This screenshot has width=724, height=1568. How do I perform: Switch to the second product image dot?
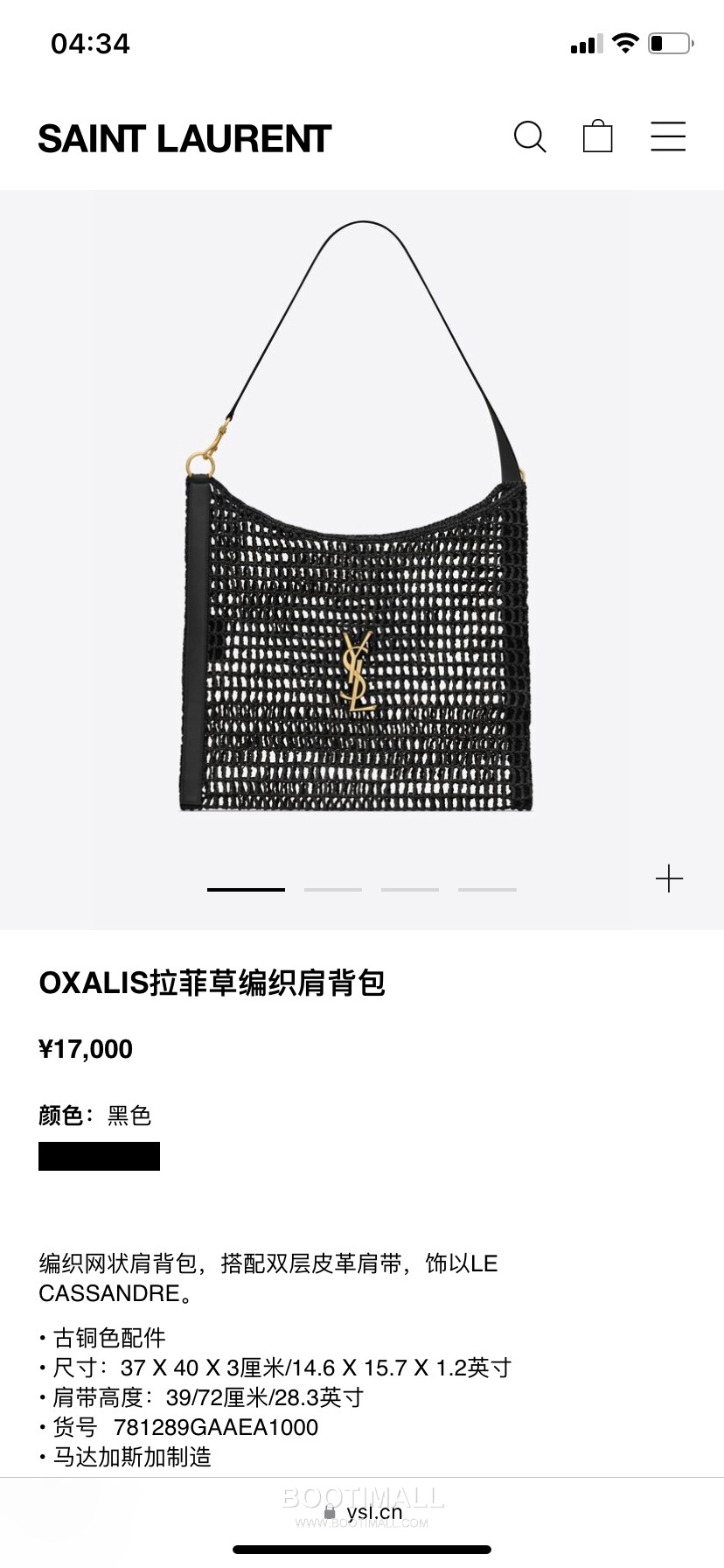(x=333, y=888)
